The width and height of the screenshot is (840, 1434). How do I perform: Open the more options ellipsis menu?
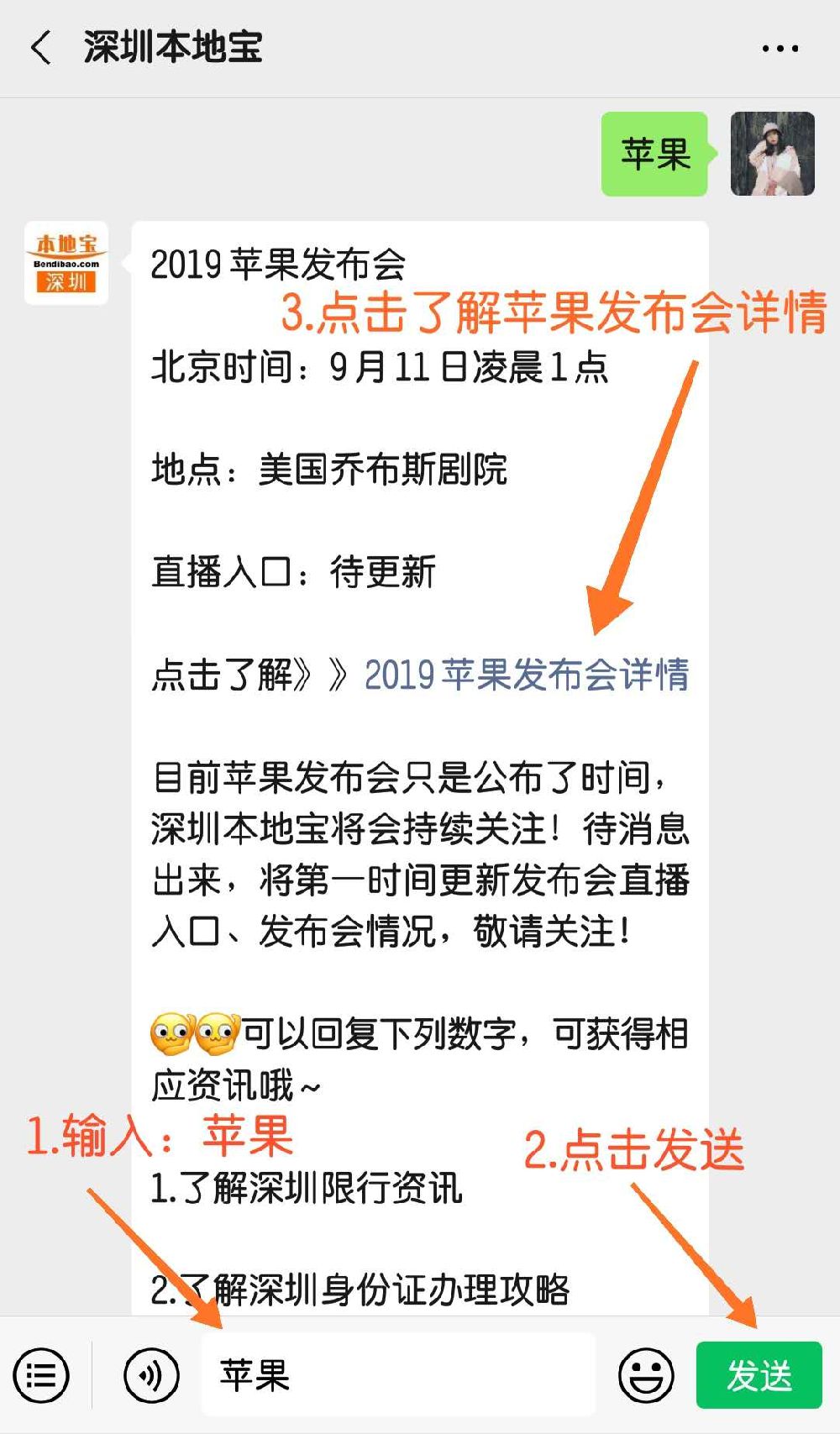[x=781, y=48]
